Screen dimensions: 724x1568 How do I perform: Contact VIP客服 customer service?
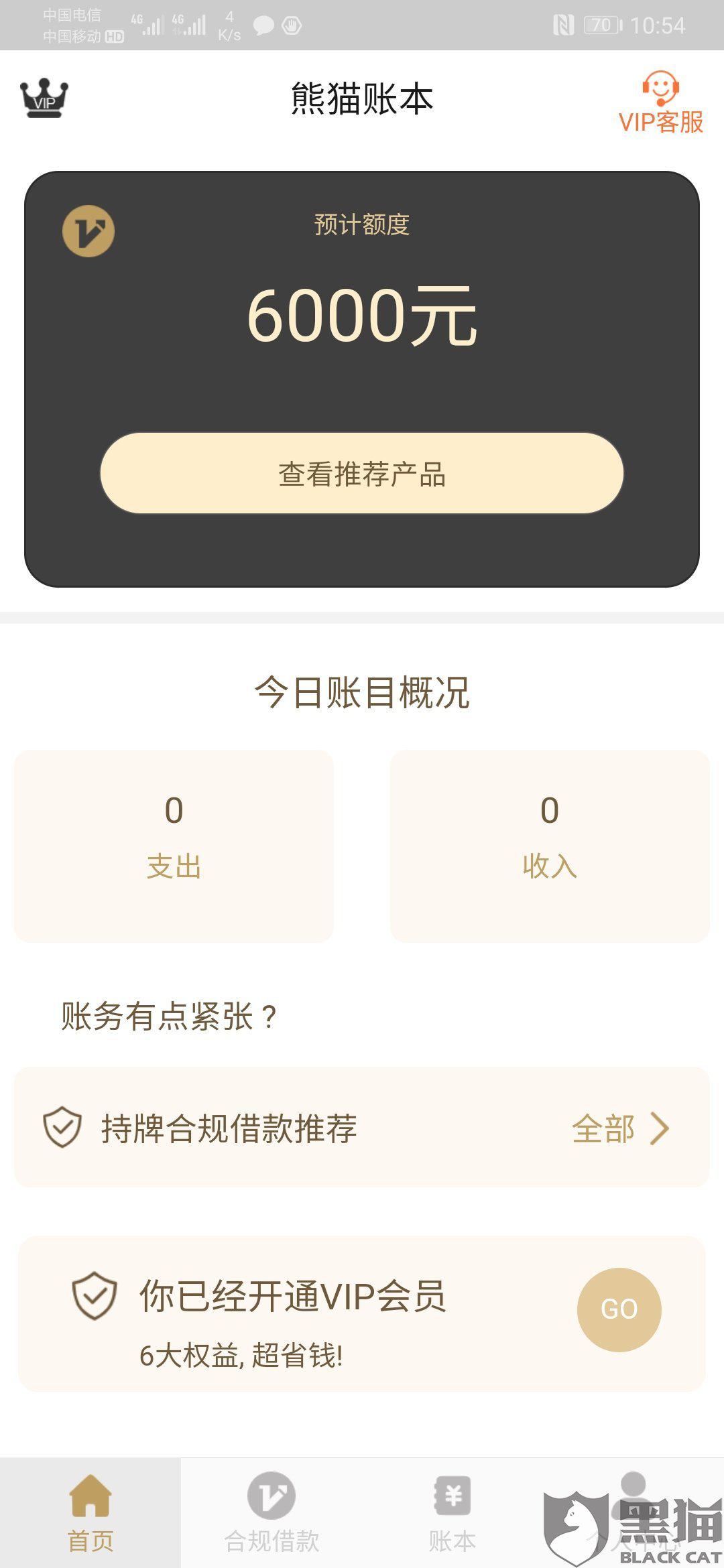coord(660,103)
